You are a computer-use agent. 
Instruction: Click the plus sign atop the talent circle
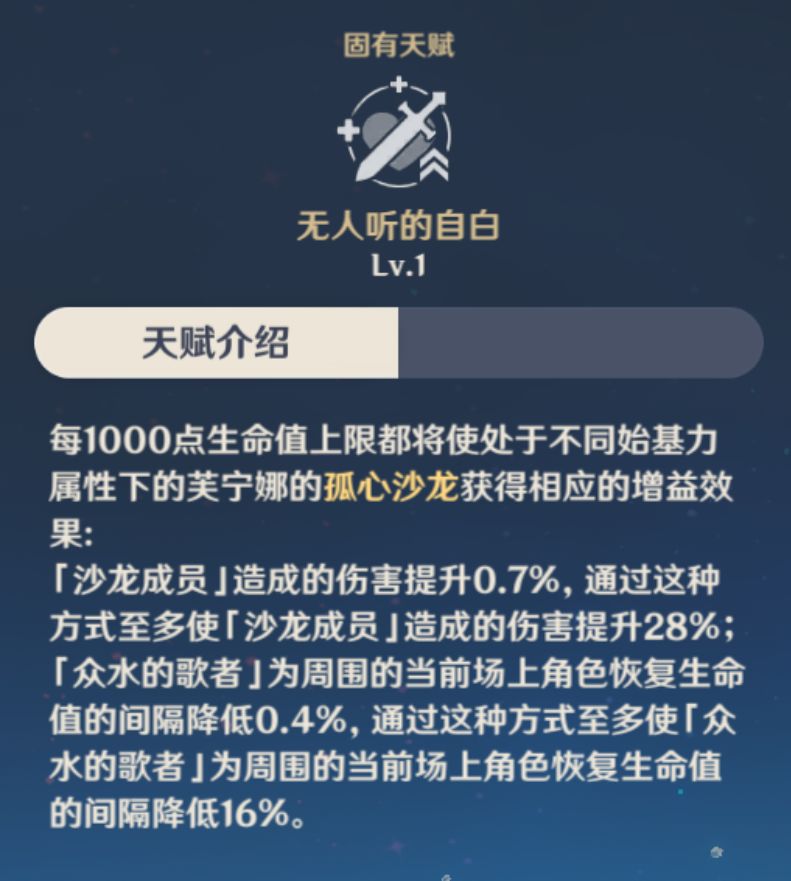click(x=398, y=84)
